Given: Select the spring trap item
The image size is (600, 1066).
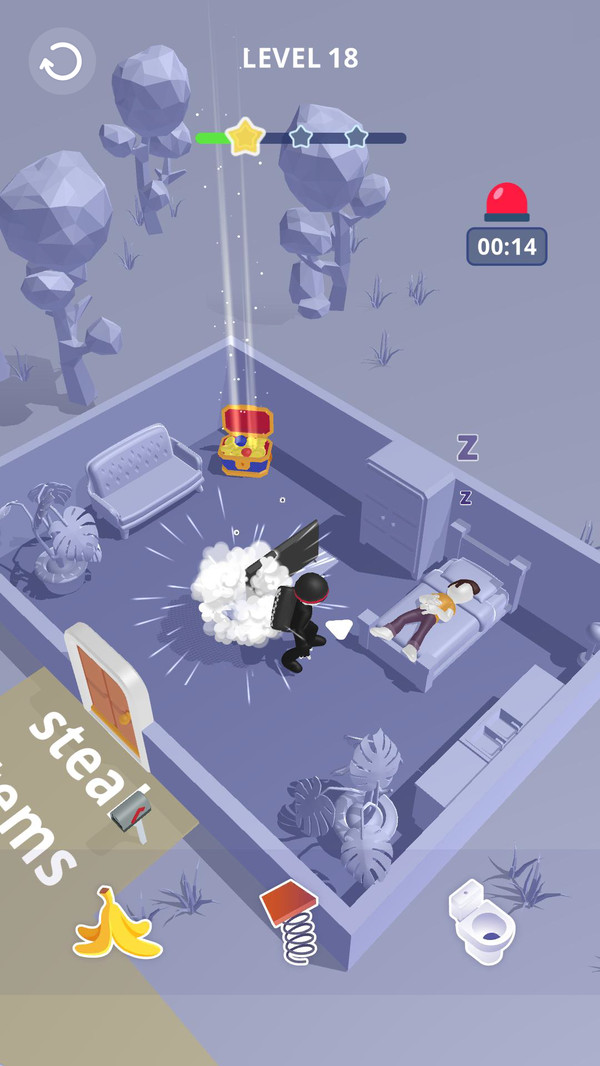Looking at the screenshot, I should 294,922.
